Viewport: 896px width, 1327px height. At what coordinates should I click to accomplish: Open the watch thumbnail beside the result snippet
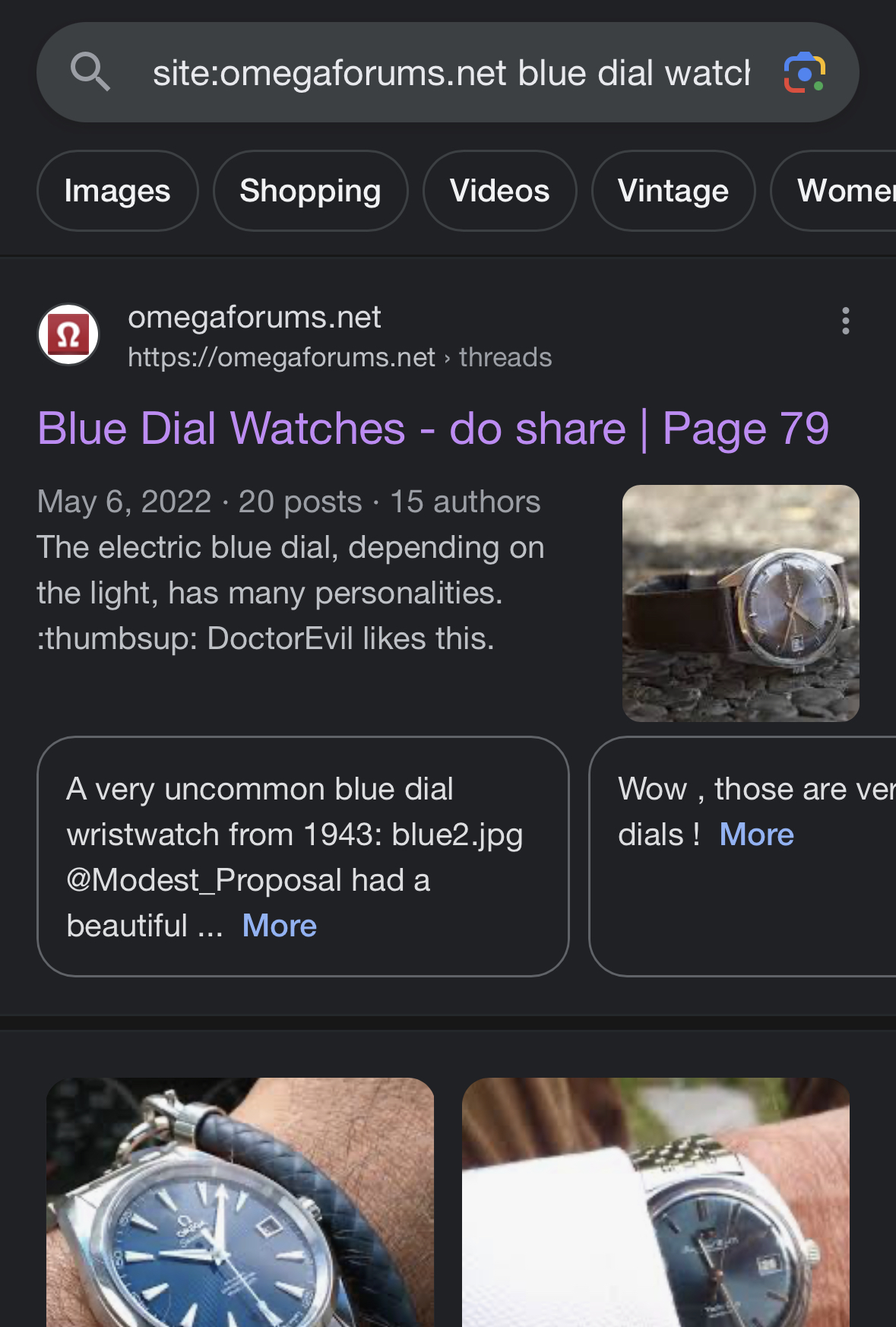(x=740, y=603)
